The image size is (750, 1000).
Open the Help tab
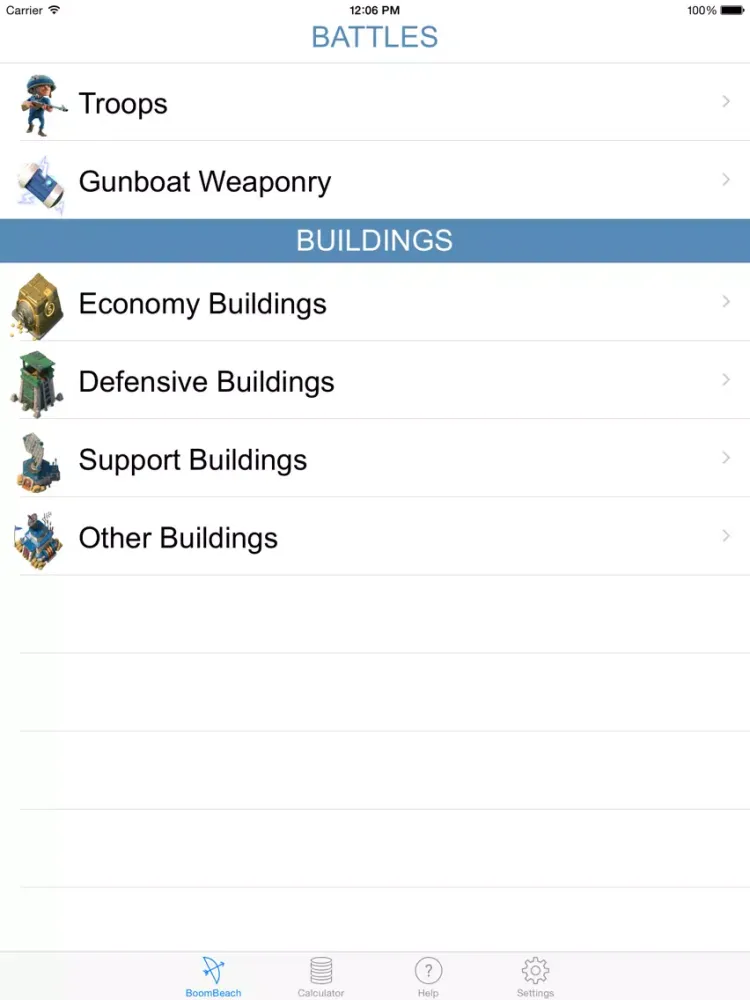pos(428,976)
